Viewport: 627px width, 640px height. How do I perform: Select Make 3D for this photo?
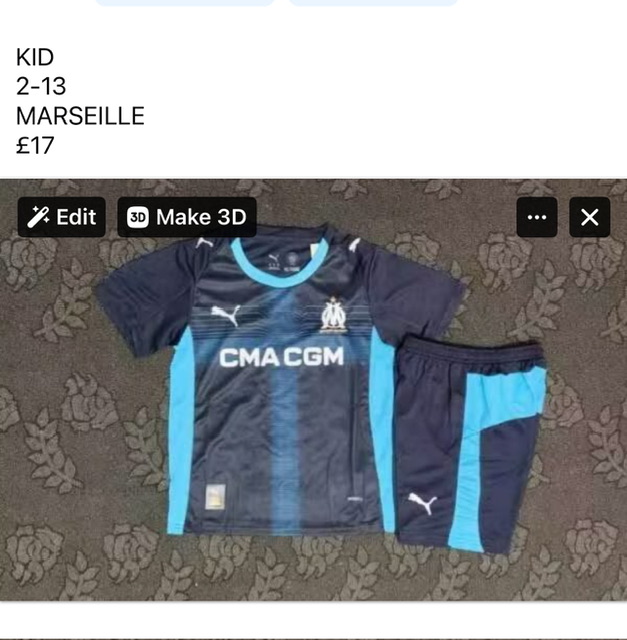point(187,217)
